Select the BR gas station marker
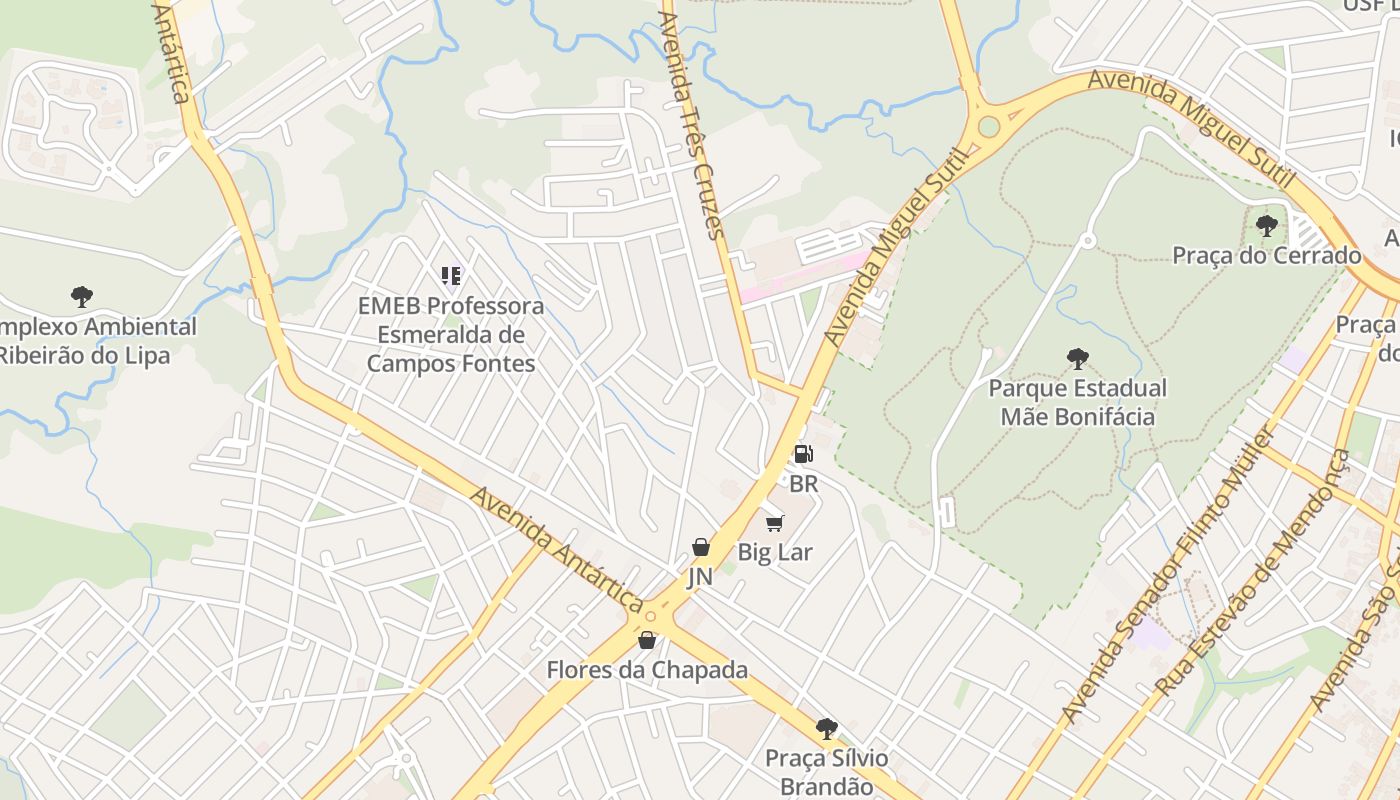The image size is (1400, 800). (x=803, y=455)
